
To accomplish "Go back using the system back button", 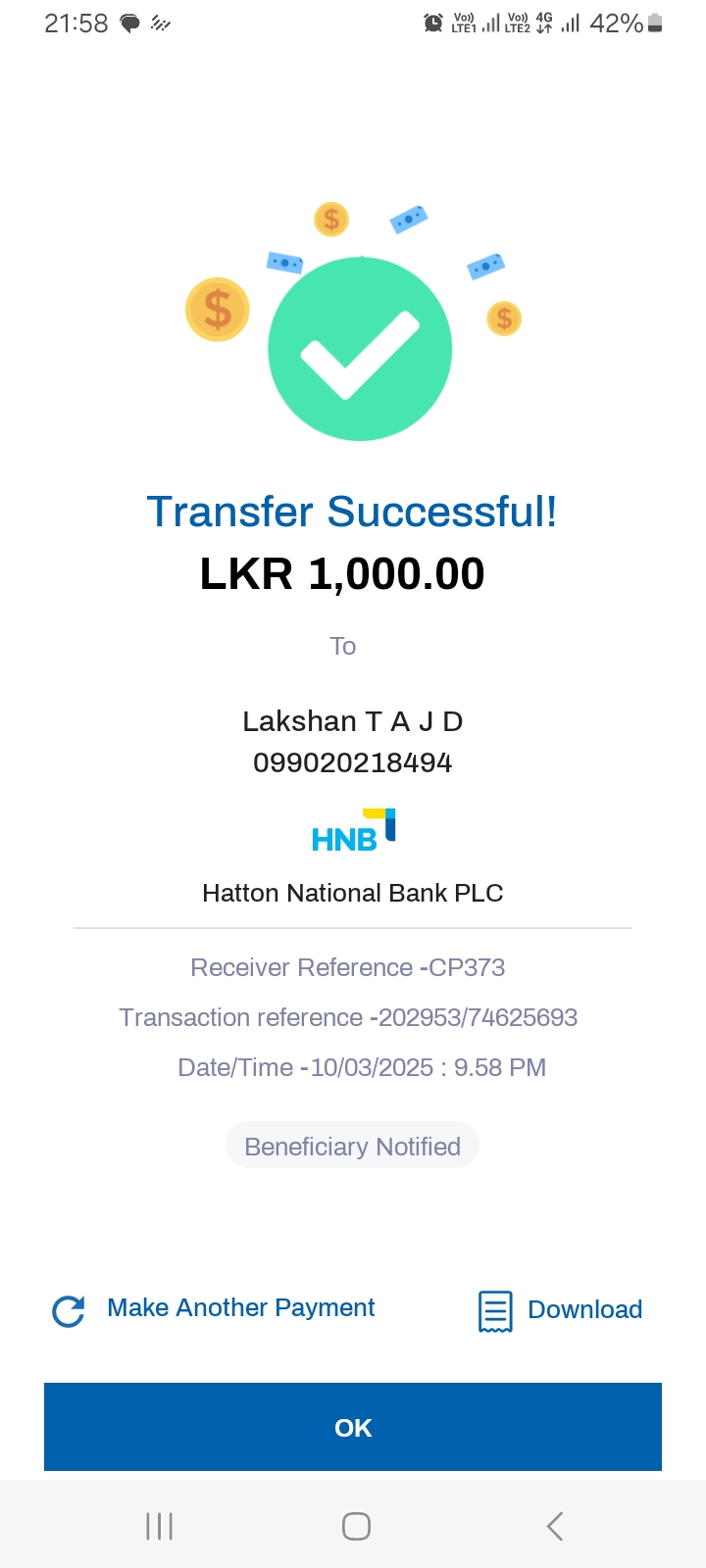I will click(x=555, y=1526).
